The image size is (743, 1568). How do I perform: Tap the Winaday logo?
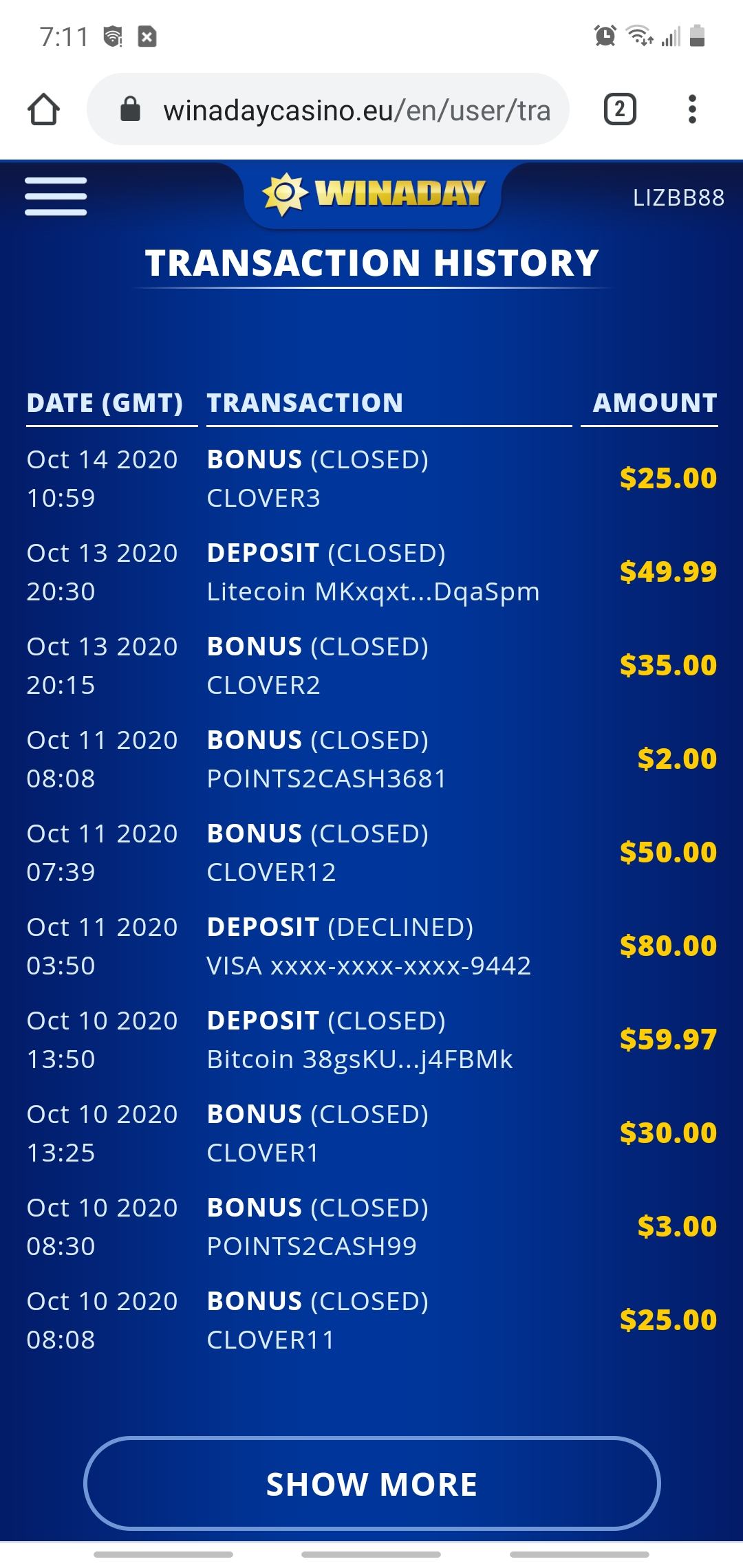pos(374,195)
